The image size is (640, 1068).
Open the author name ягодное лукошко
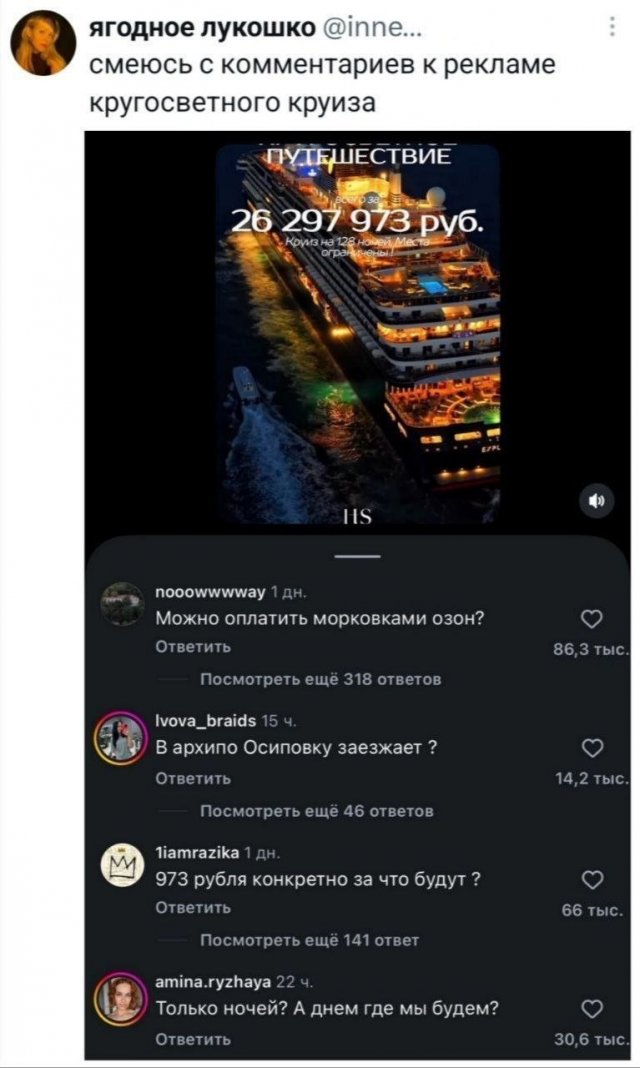(x=202, y=27)
